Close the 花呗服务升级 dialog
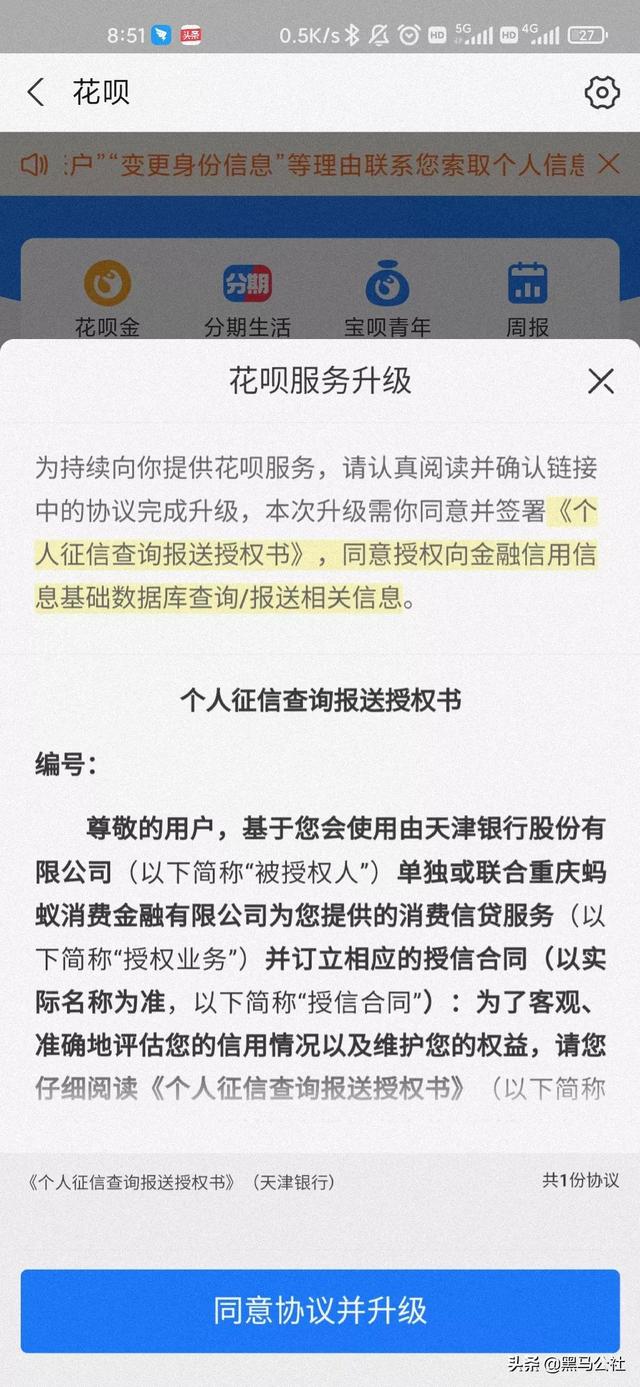Viewport: 640px width, 1387px height. point(600,381)
